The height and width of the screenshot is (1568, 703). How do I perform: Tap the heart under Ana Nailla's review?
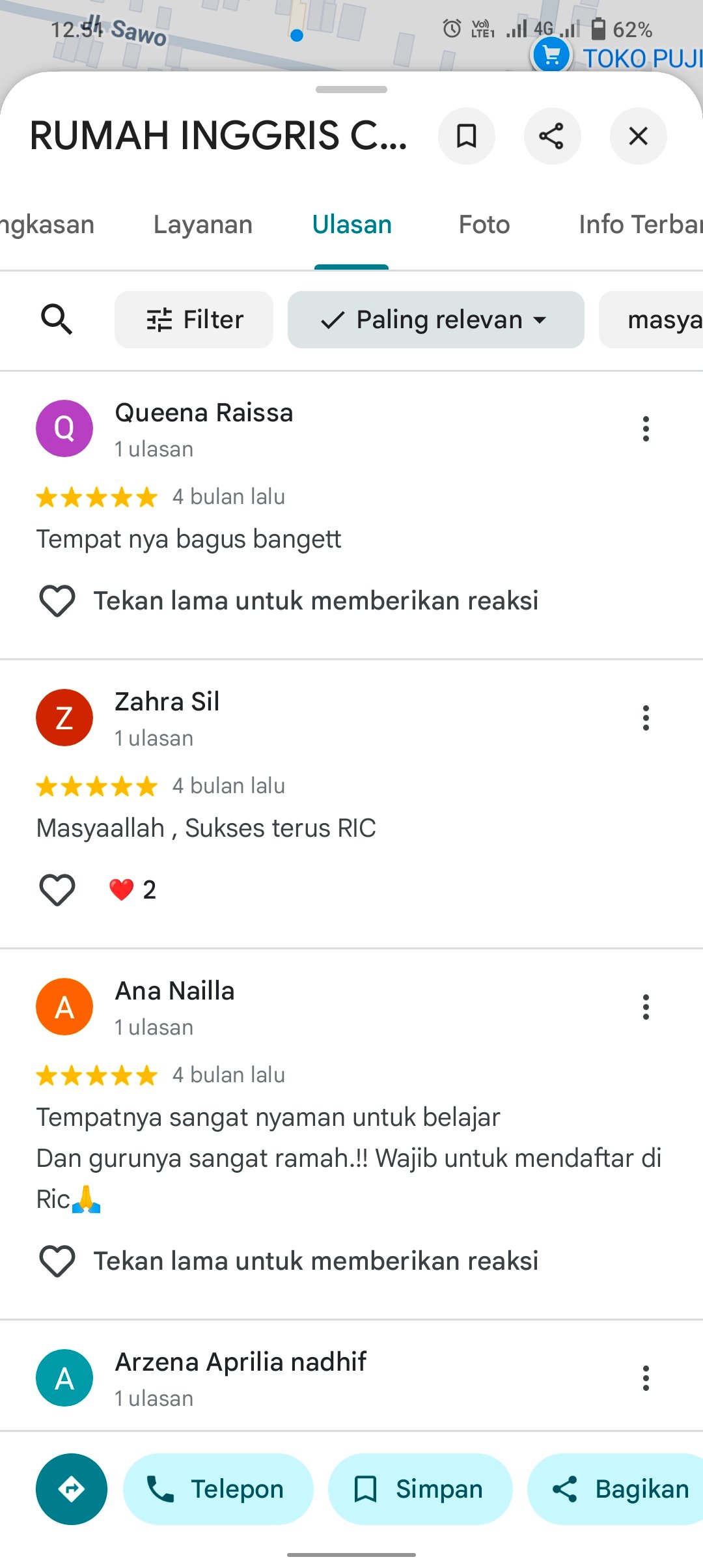click(57, 1259)
